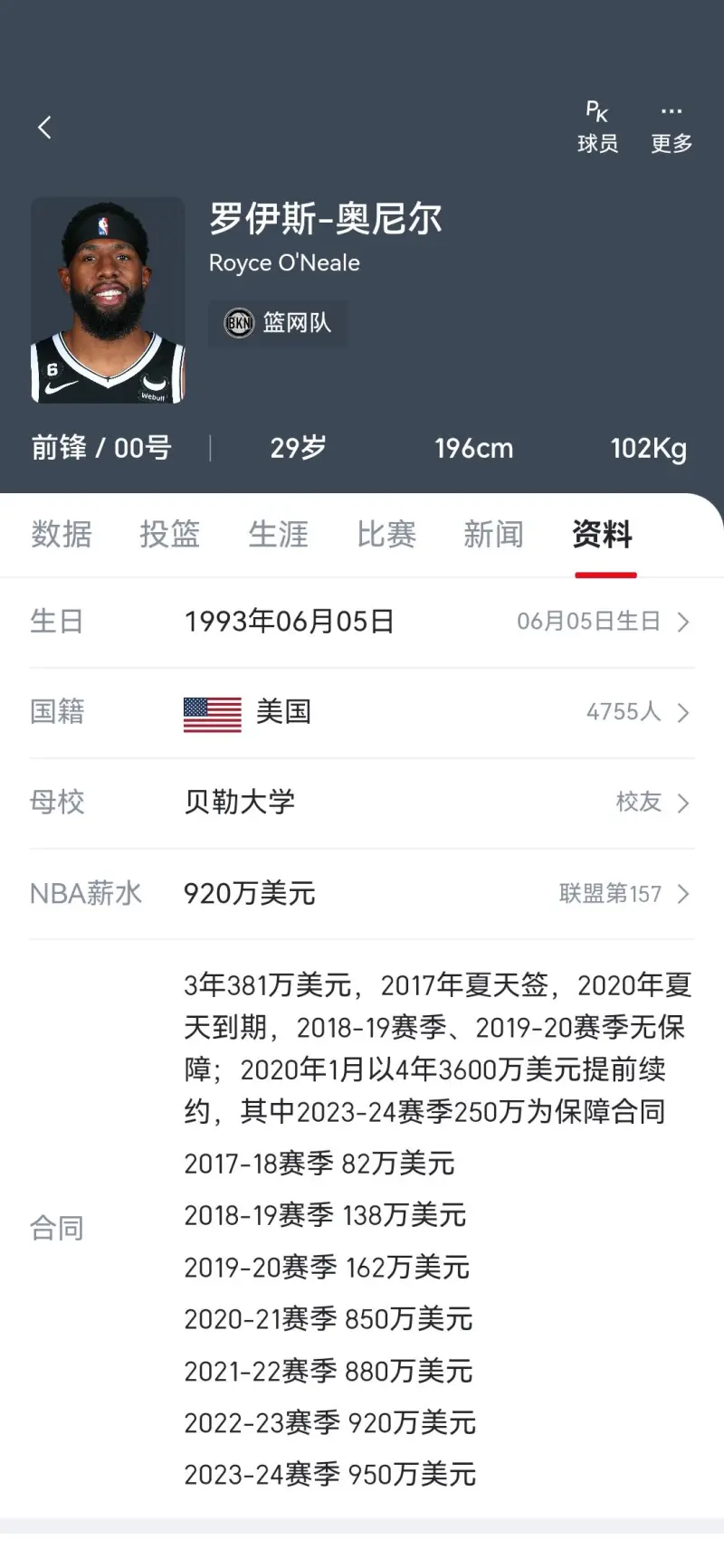Open the 生日 row for 06月05日生日
This screenshot has height=1568, width=724.
[602, 622]
